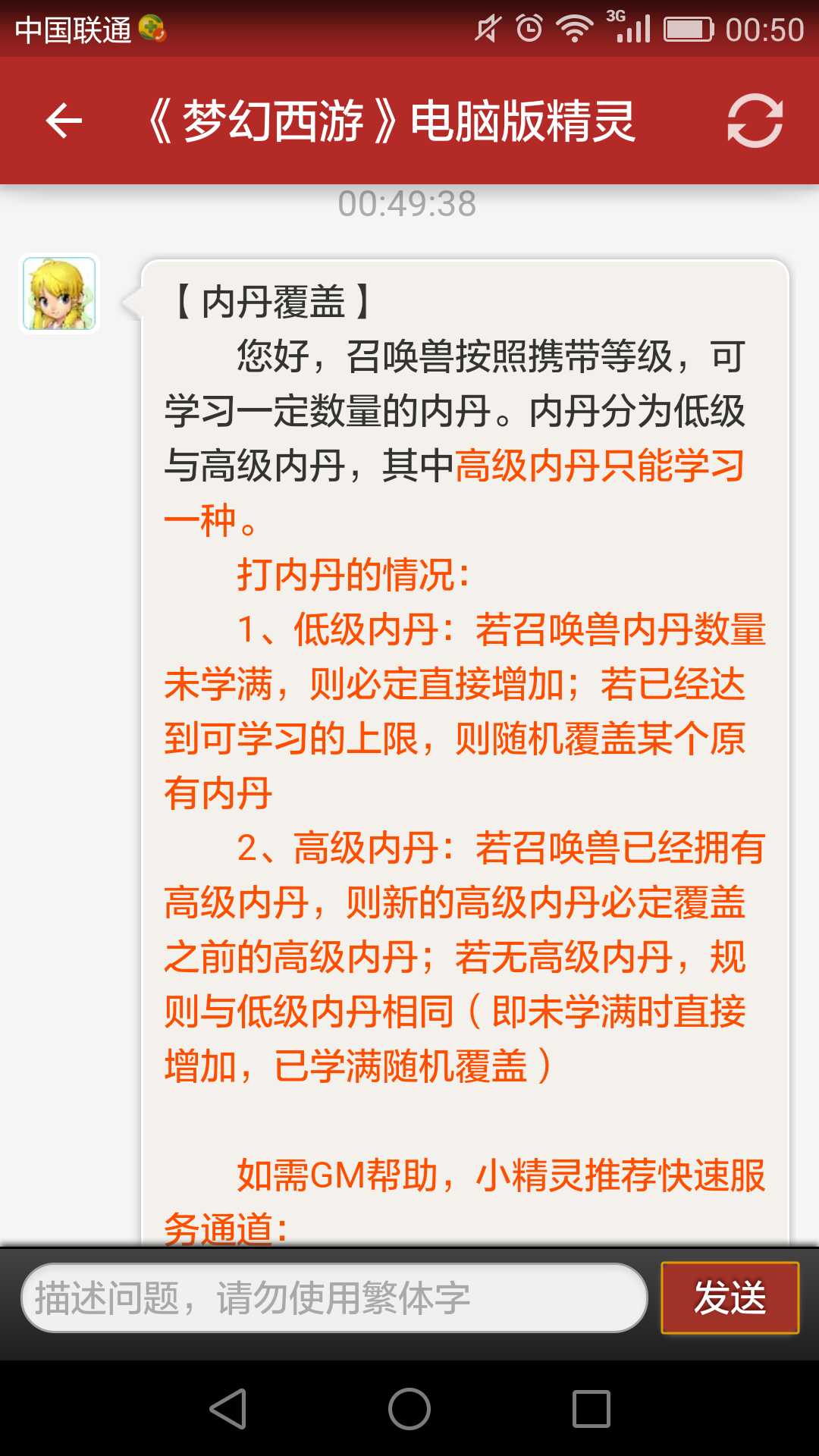Tap the 发送 button
This screenshot has width=819, height=1456.
click(730, 1298)
